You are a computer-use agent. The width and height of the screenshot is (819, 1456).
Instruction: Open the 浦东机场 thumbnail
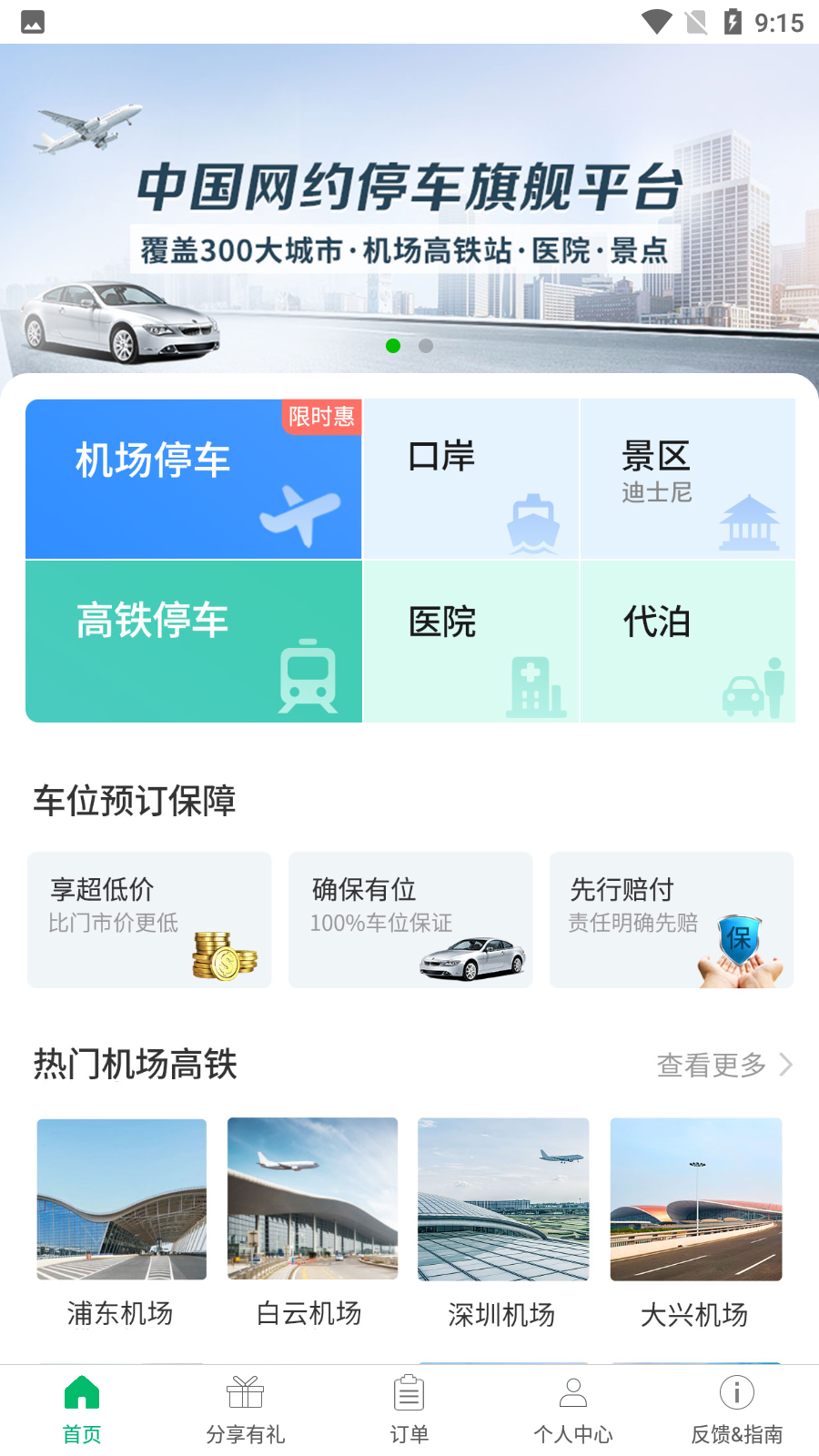[x=121, y=1199]
